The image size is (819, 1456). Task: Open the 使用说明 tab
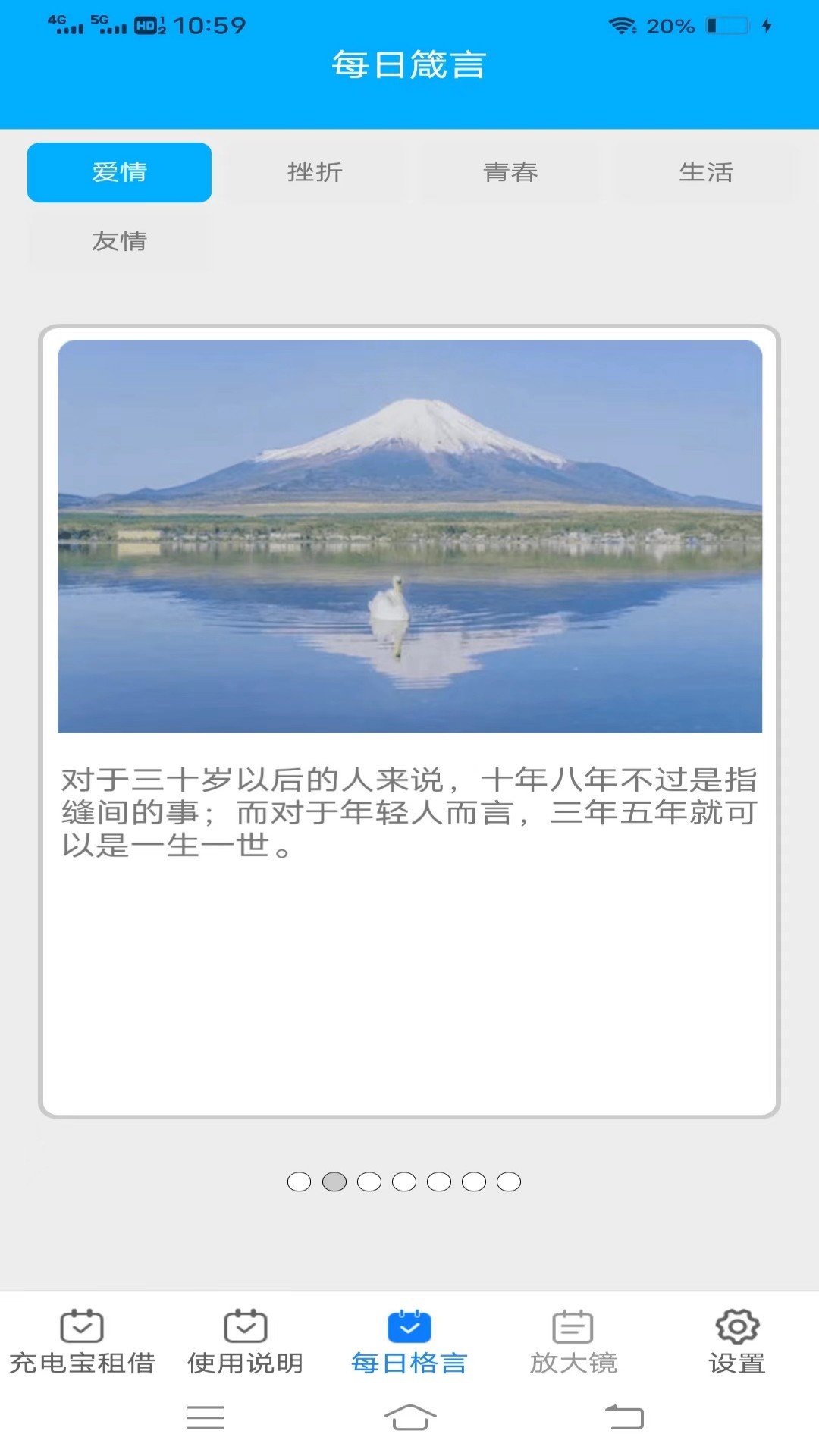(246, 1342)
